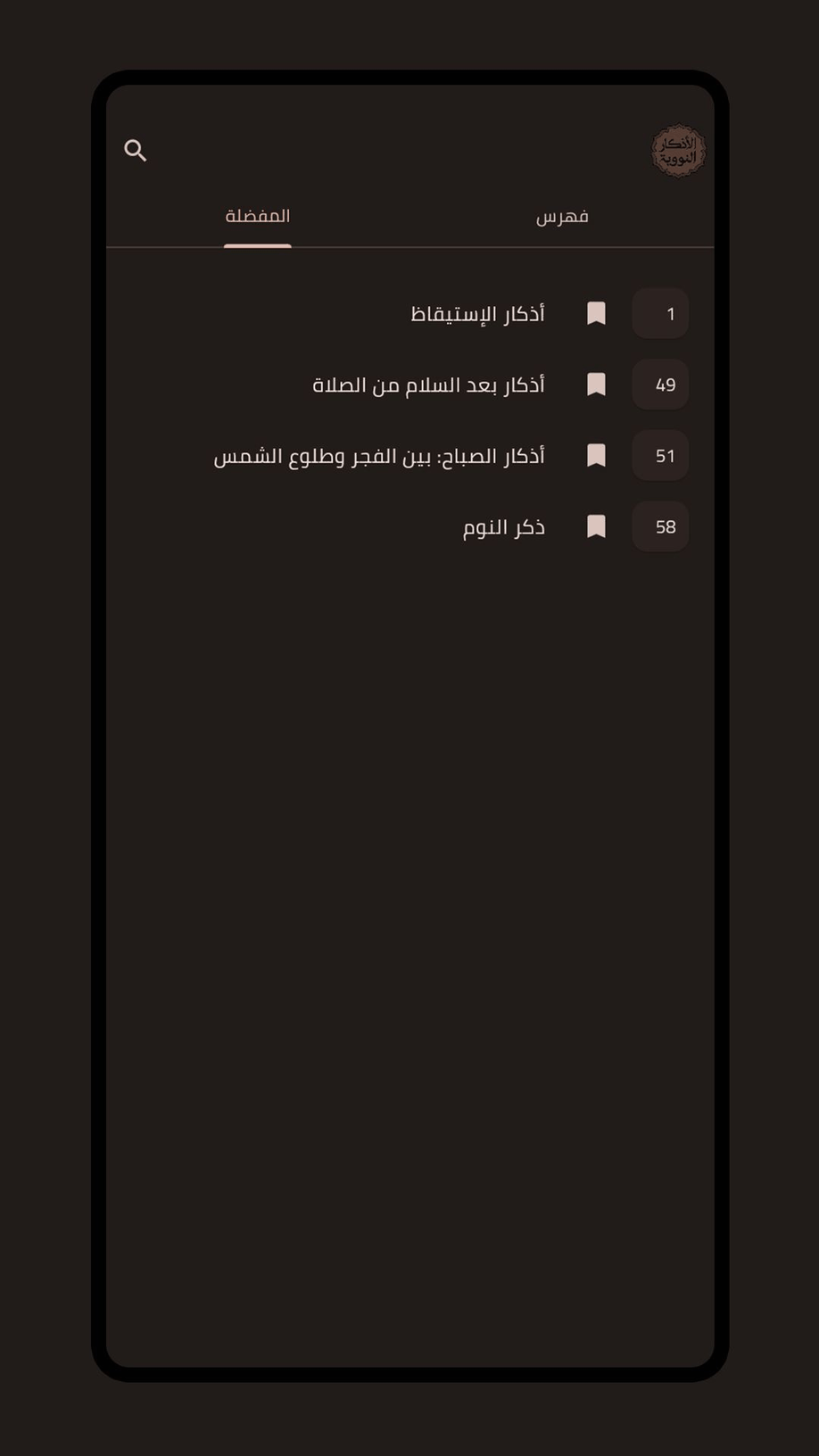
Task: Open the ذكر النوم chapter
Action: pyautogui.click(x=502, y=527)
